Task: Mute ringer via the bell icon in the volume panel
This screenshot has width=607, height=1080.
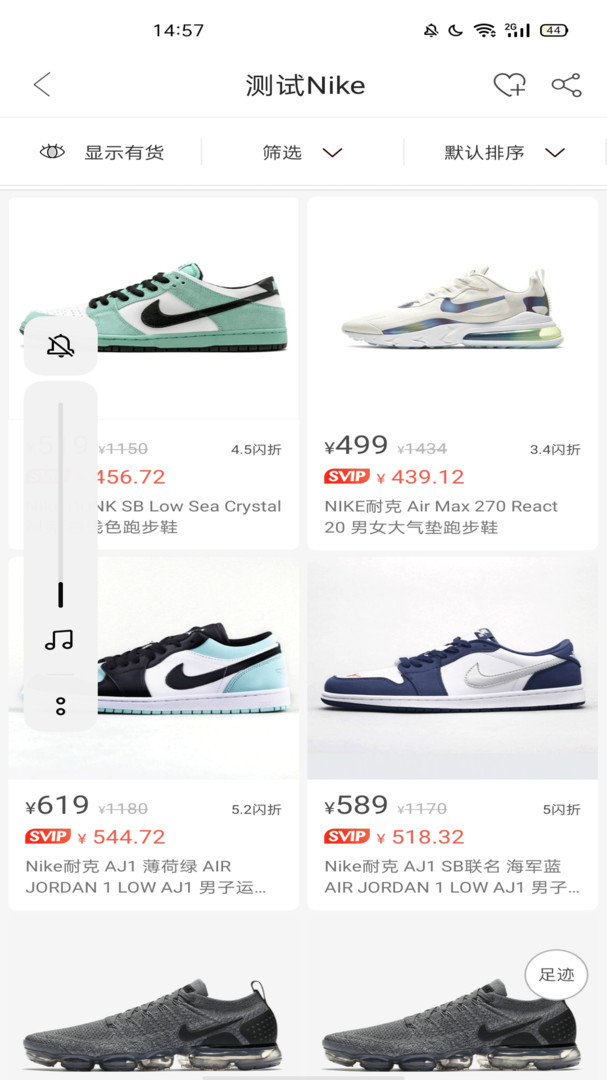Action: point(61,346)
